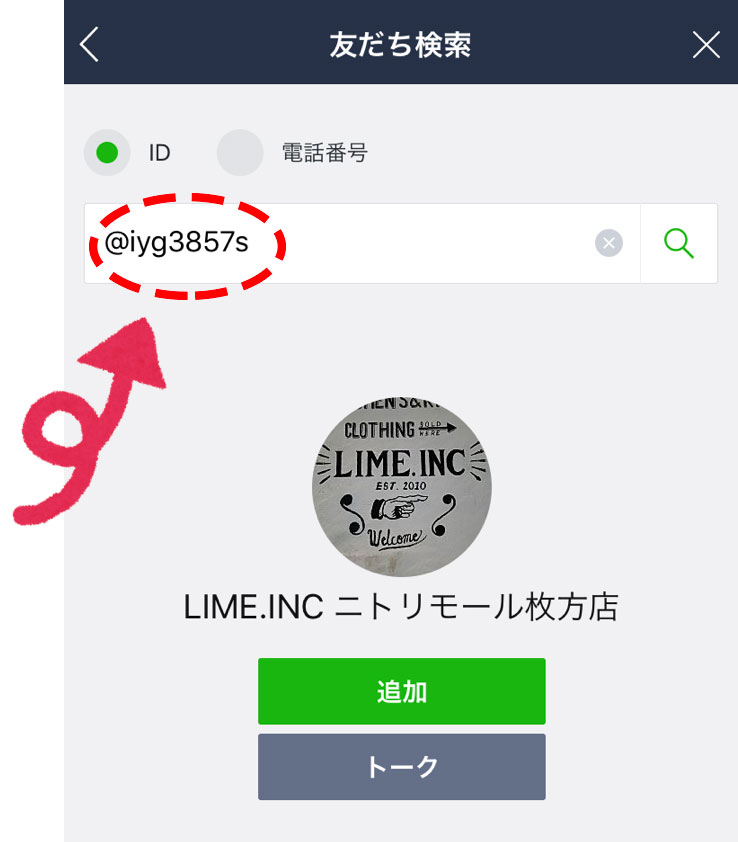Clear the entered ID text

[609, 243]
